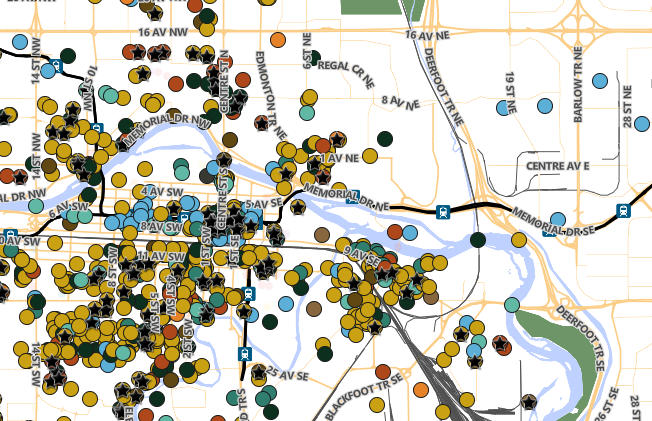Select the blue marker above 28 ST NE
This screenshot has height=421, width=652.
[600, 81]
